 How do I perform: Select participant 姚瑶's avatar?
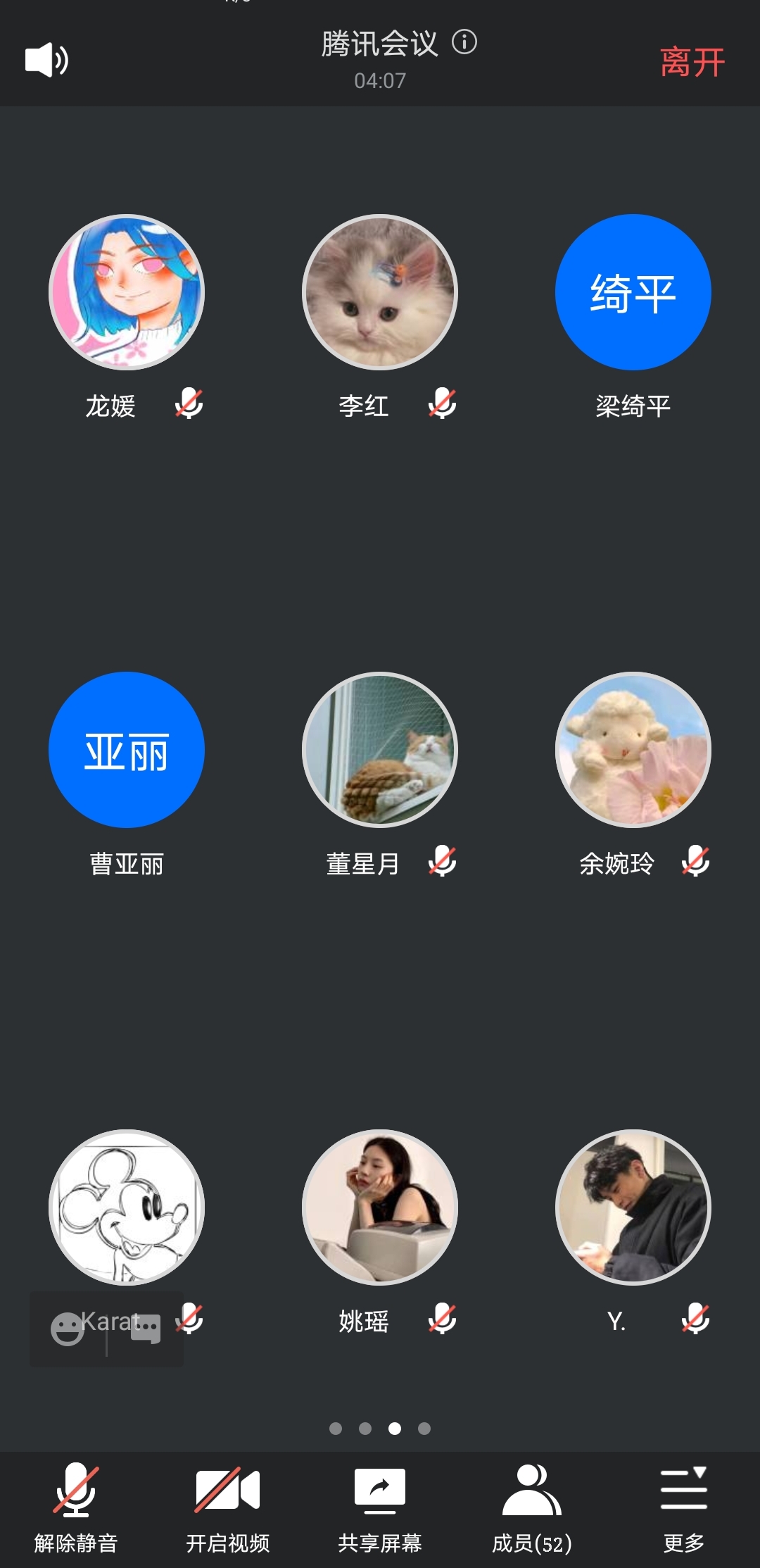click(x=380, y=1208)
